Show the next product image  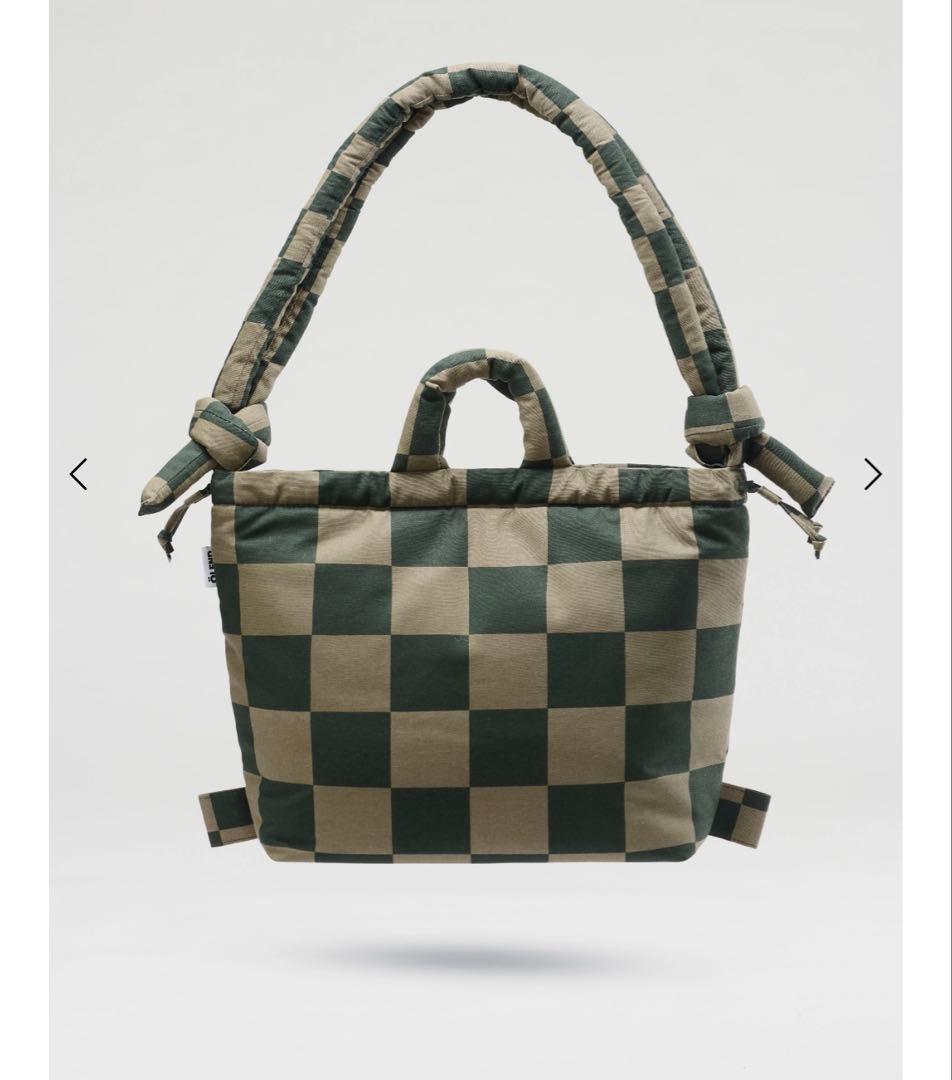point(872,474)
